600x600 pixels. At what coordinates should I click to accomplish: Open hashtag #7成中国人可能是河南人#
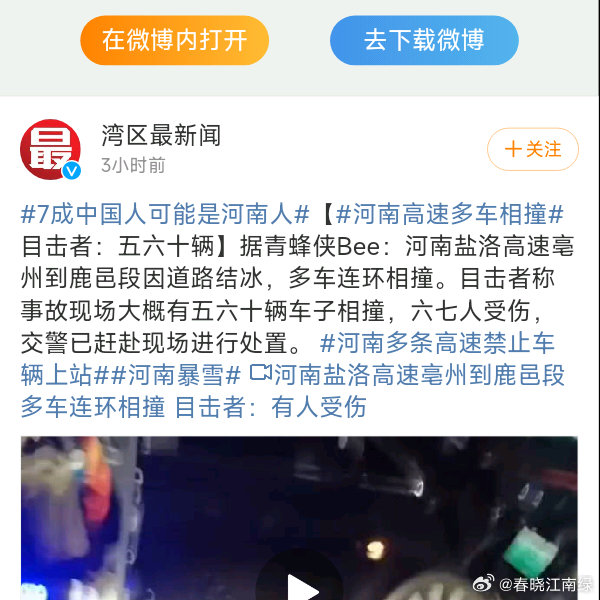coord(157,213)
